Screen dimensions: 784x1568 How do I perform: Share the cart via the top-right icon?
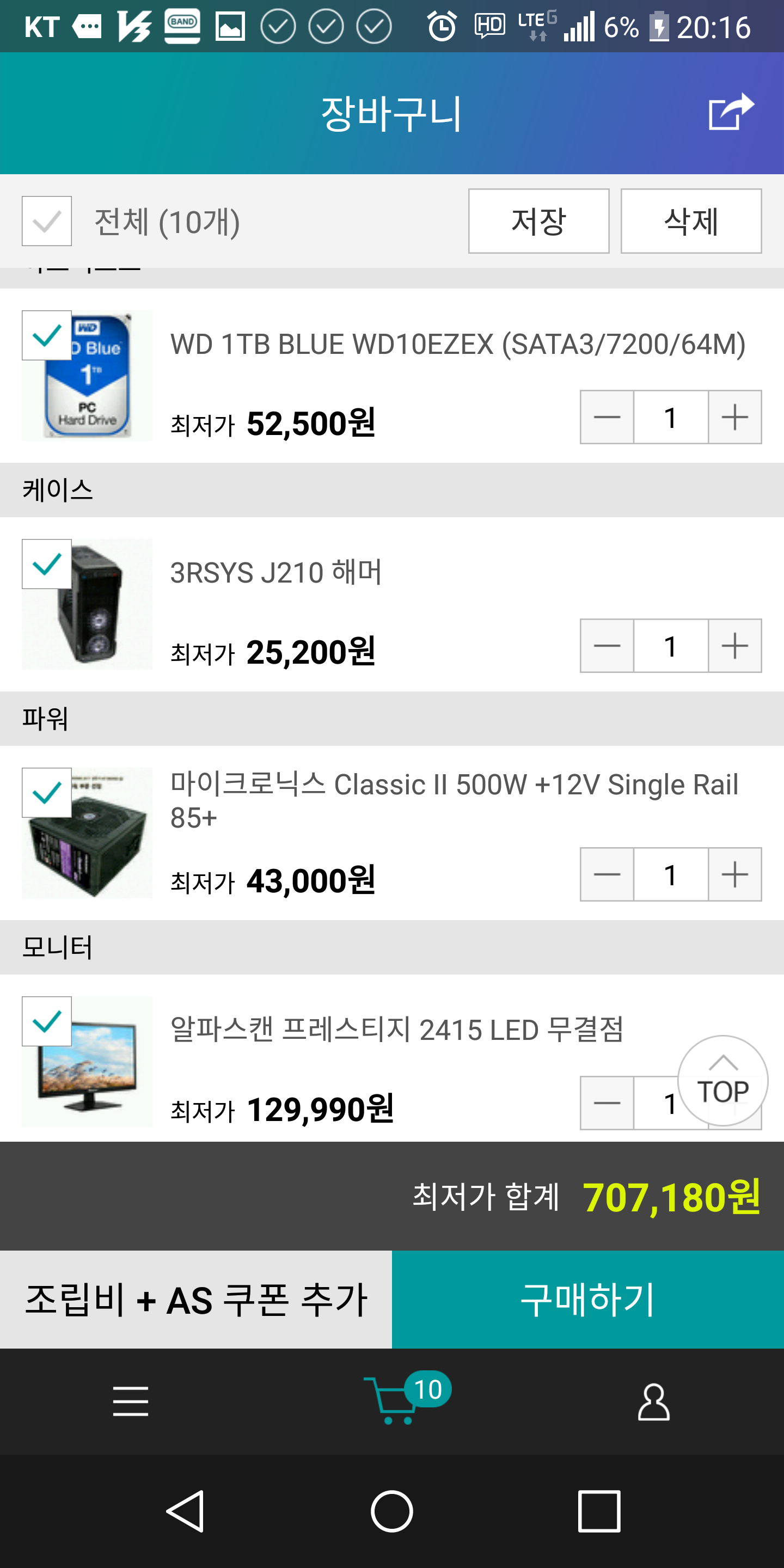click(x=731, y=112)
